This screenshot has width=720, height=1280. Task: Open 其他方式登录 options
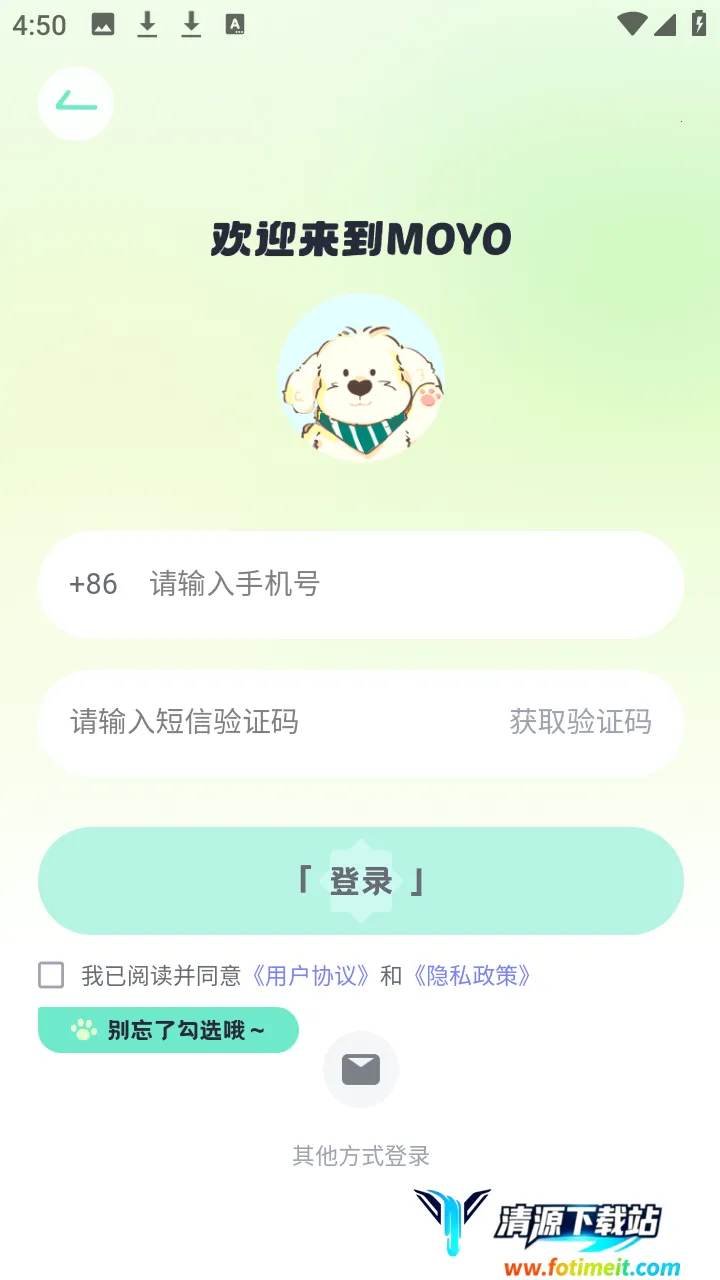tap(360, 1156)
